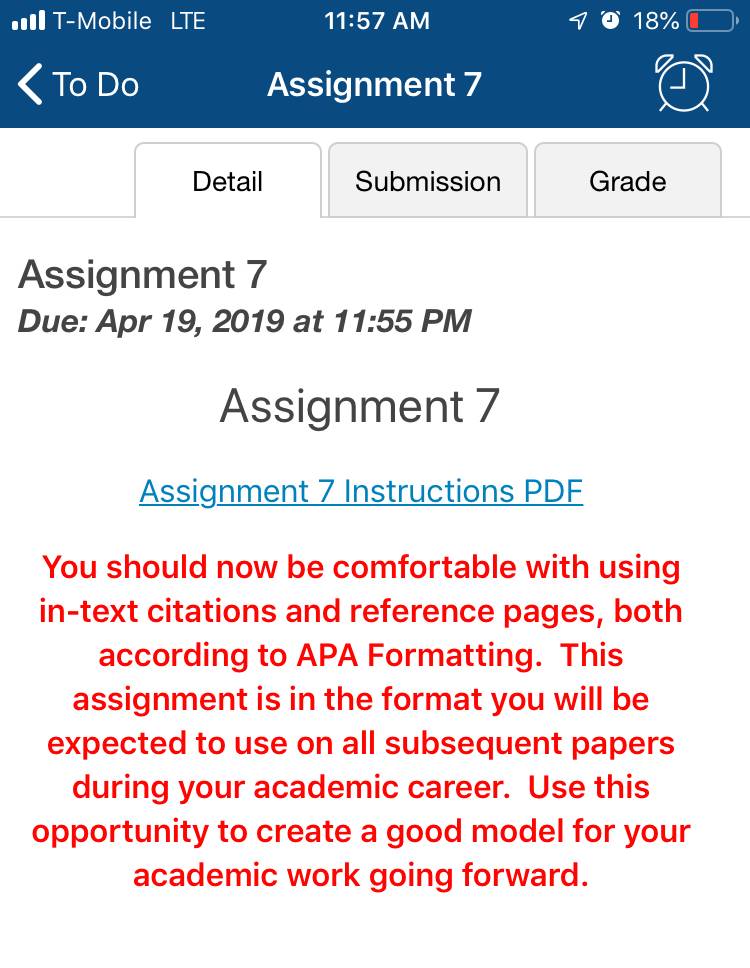Screen dimensions: 750x968
Task: Switch to the Submission tab
Action: [428, 181]
